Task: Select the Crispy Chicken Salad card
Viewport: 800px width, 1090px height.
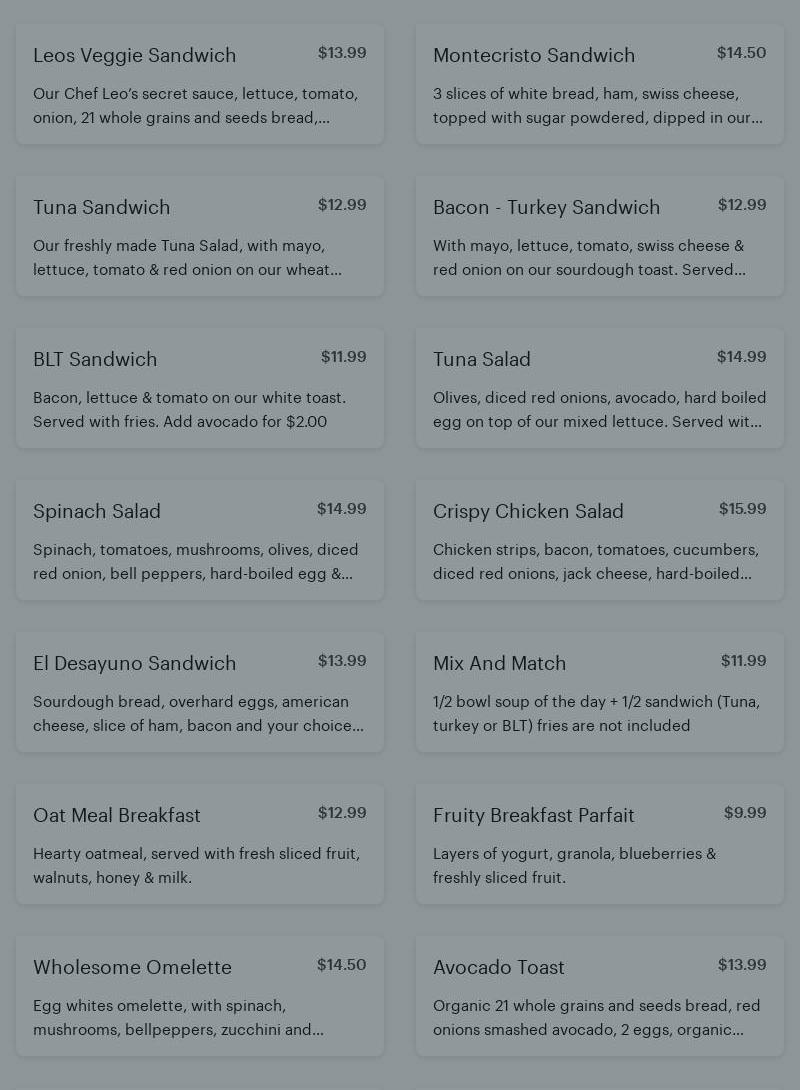Action: tap(600, 540)
